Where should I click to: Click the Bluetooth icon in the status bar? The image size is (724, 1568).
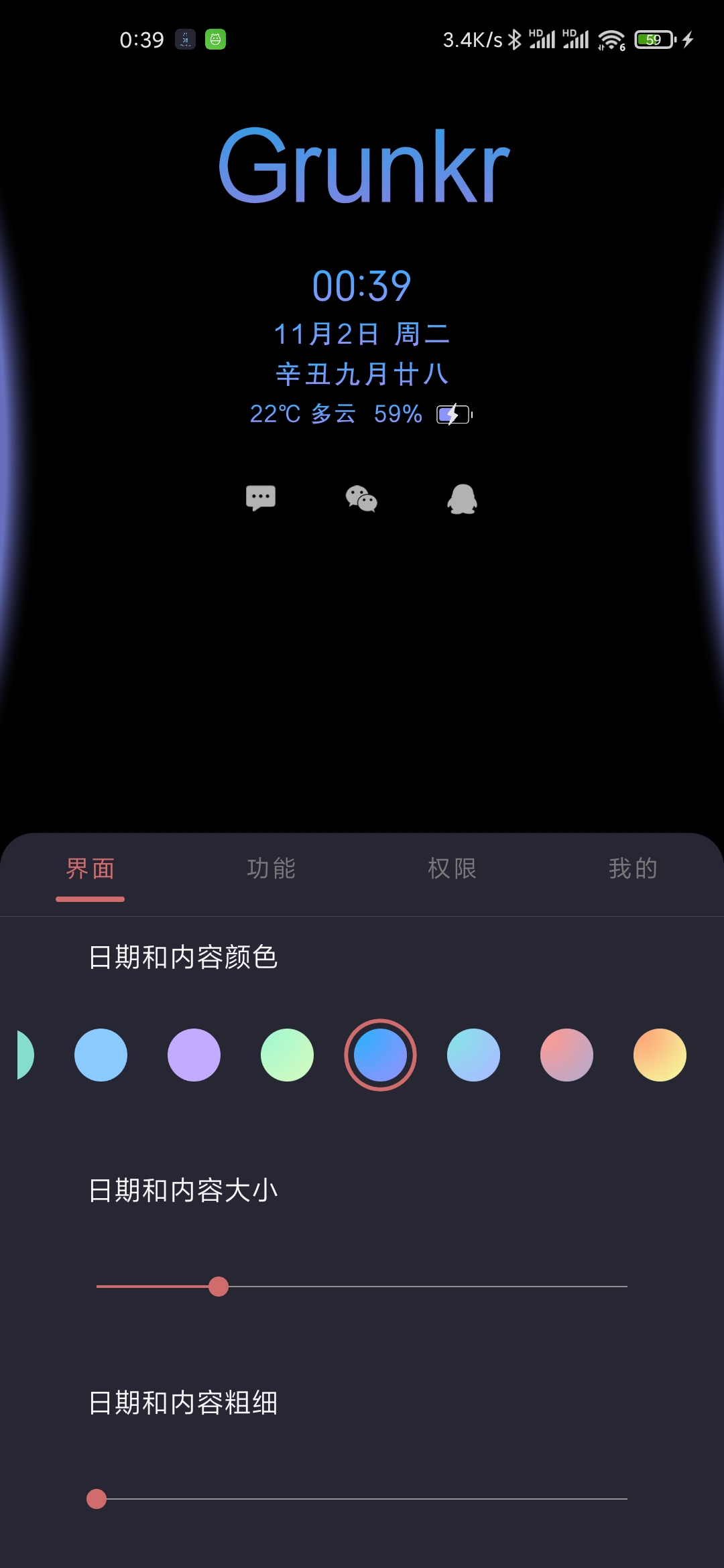coord(513,40)
